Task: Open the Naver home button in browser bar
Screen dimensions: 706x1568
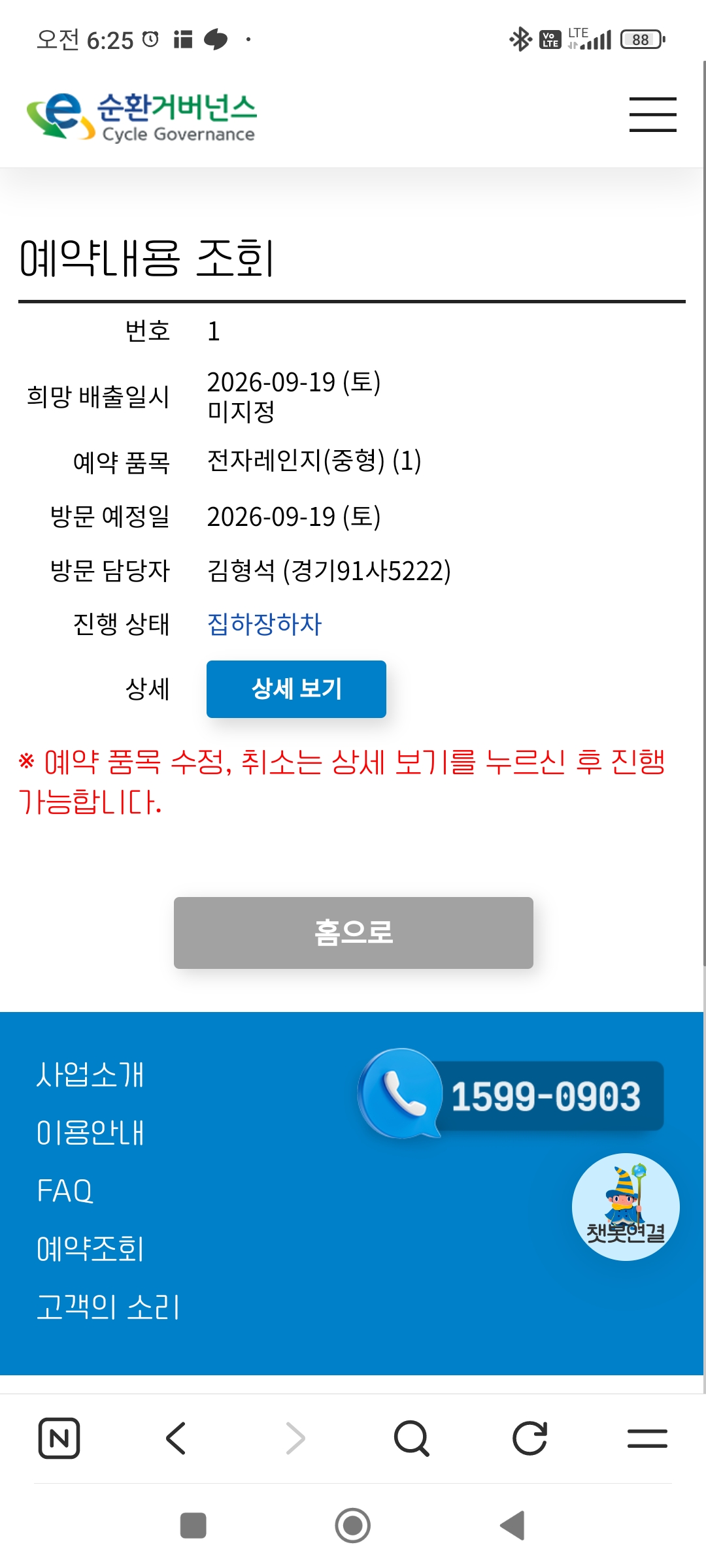Action: point(59,1438)
